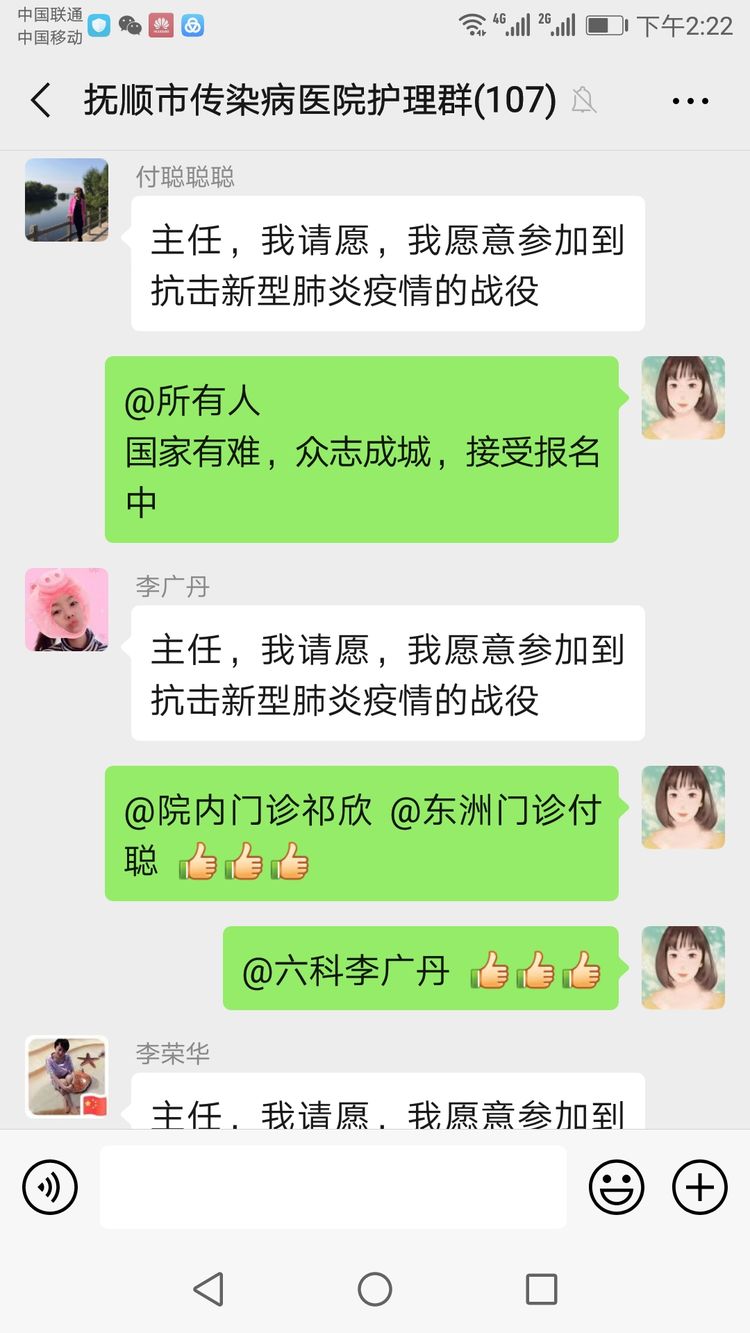The height and width of the screenshot is (1333, 750).
Task: Open the recent apps overview
Action: click(x=541, y=1289)
